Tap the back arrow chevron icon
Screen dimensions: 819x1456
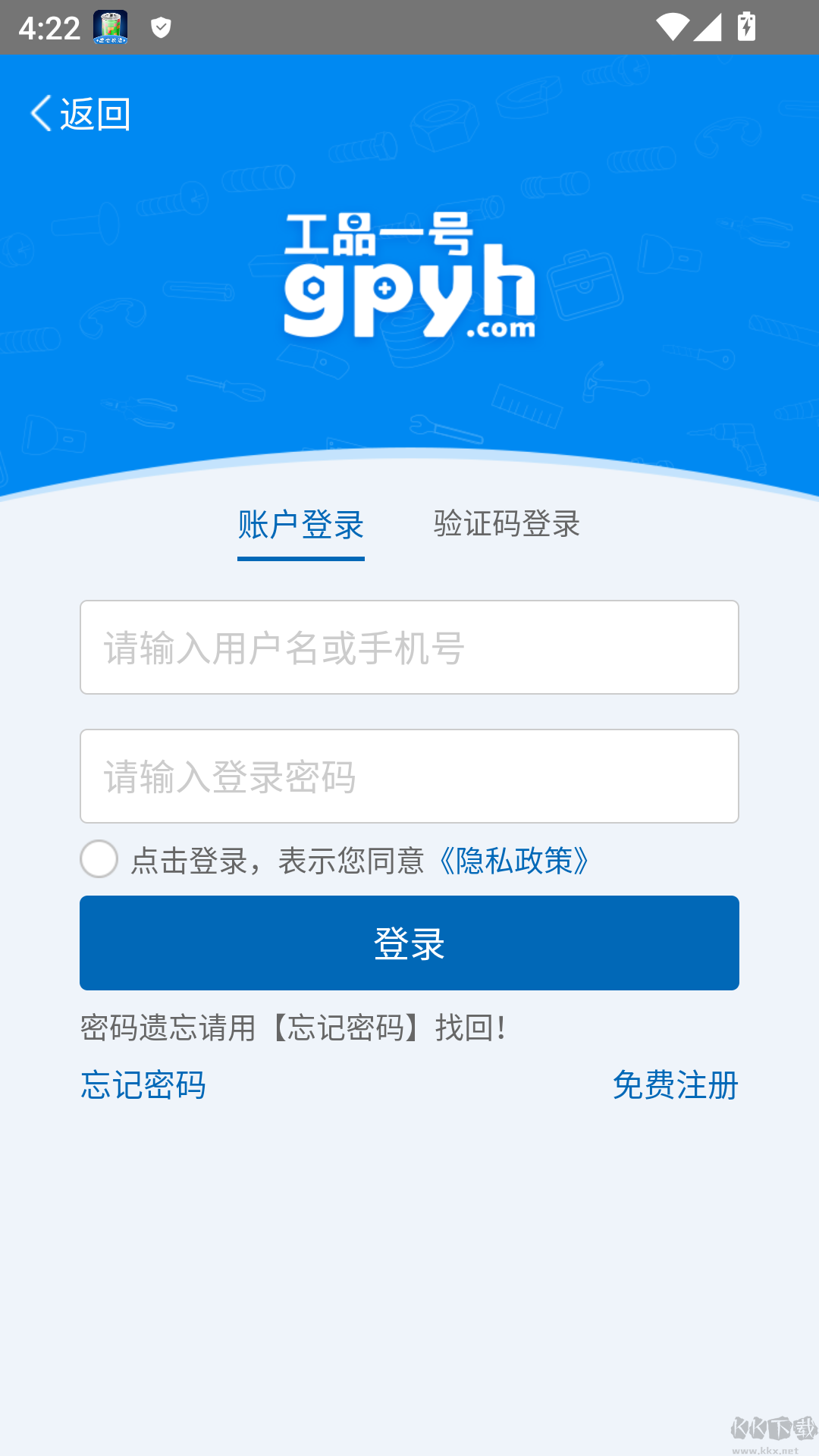click(x=41, y=112)
